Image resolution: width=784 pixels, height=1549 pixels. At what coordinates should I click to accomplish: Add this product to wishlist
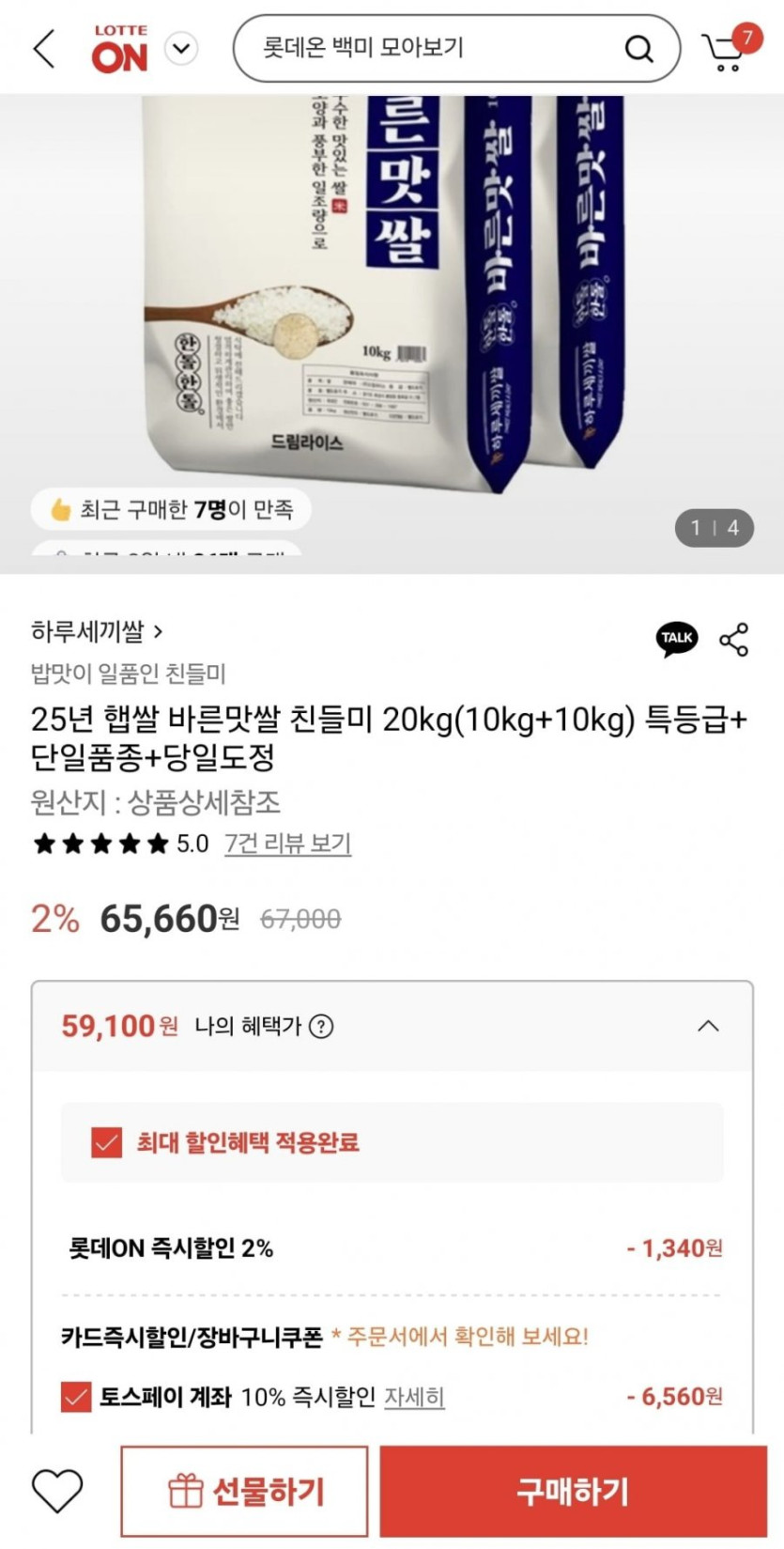(57, 1491)
